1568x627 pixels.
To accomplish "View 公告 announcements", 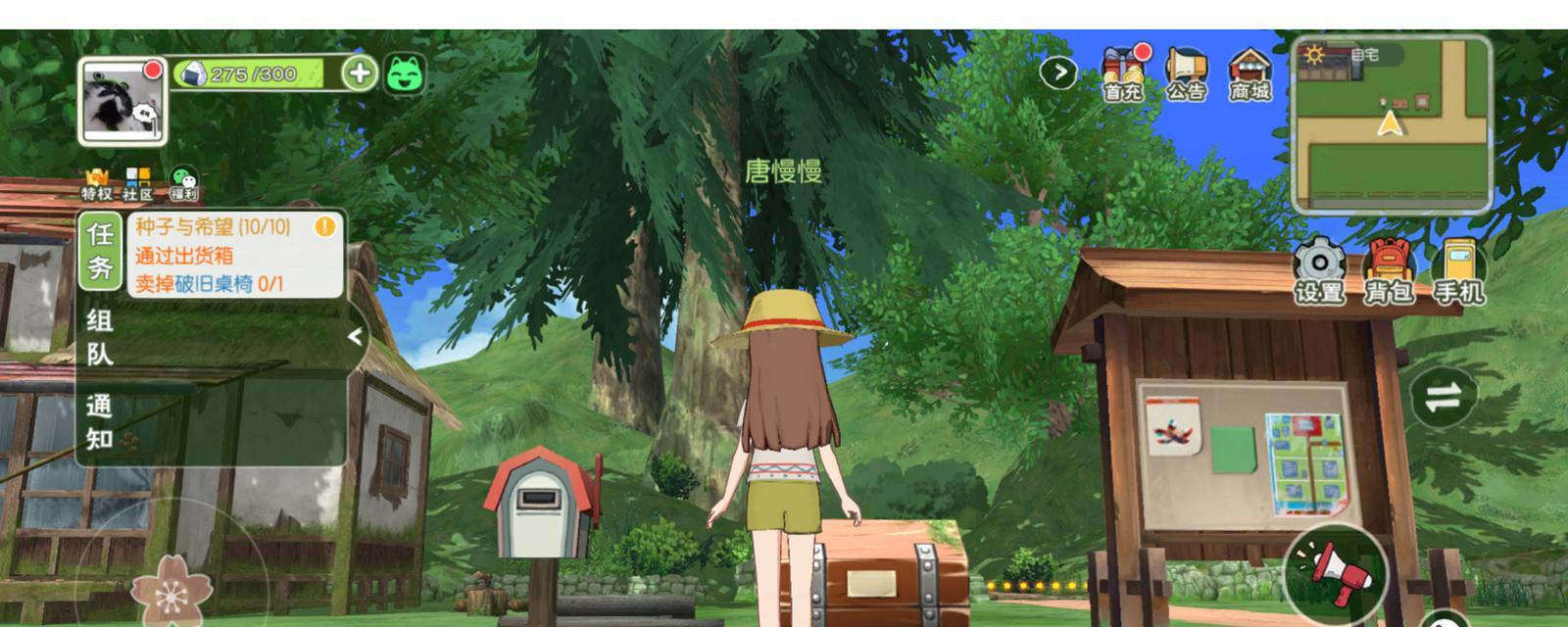I will (x=1186, y=74).
